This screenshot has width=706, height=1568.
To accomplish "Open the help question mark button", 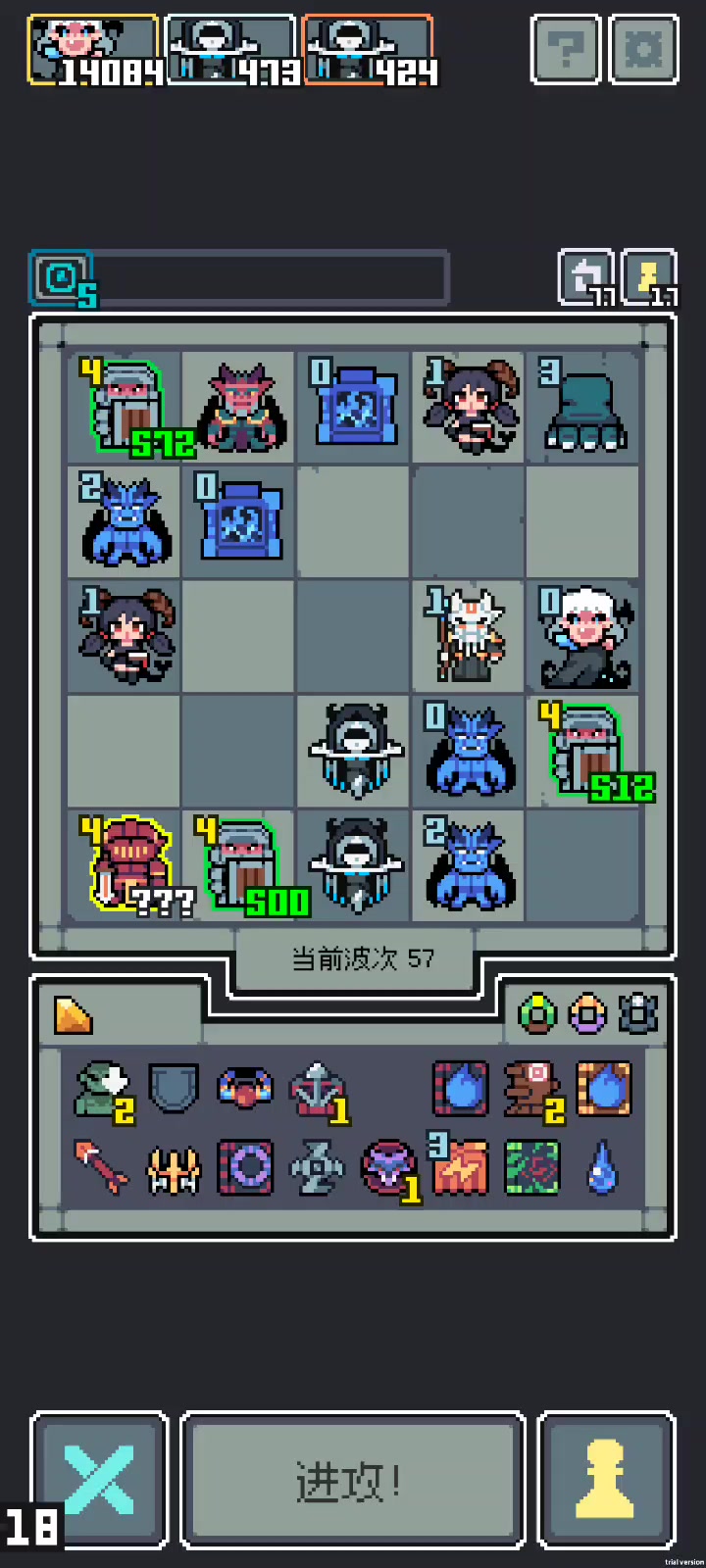I will (566, 48).
